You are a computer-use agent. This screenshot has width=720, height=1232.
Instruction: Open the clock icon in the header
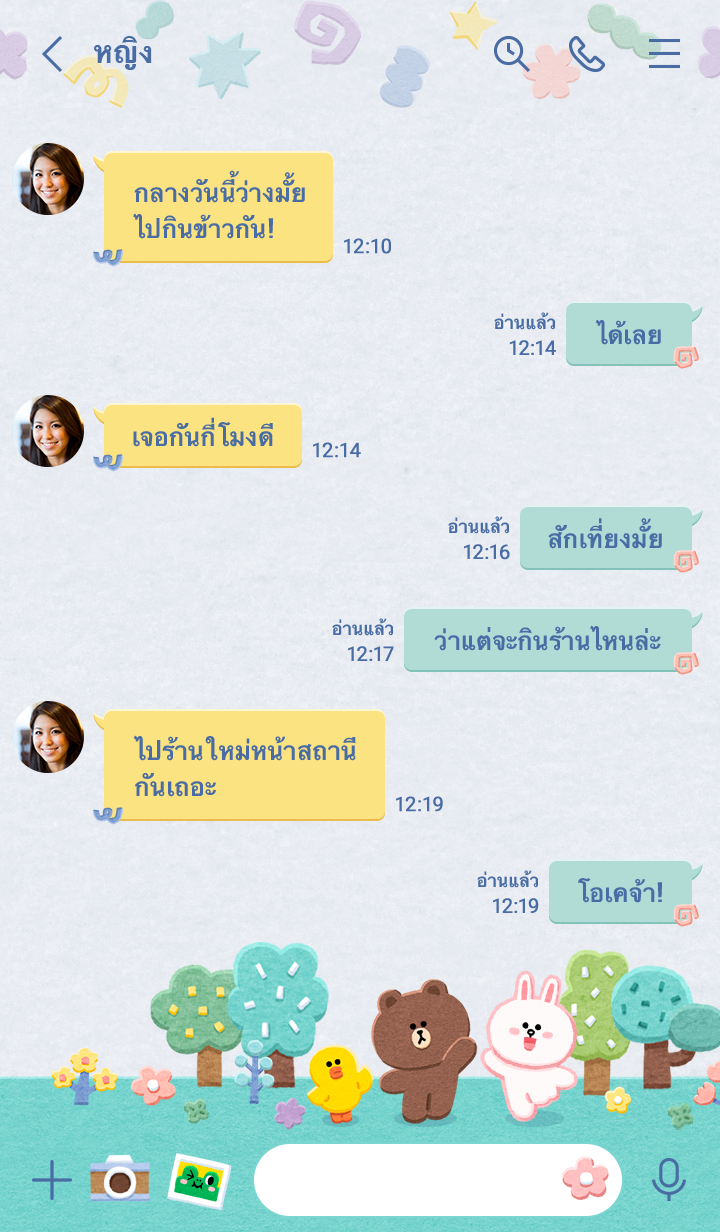coord(511,54)
